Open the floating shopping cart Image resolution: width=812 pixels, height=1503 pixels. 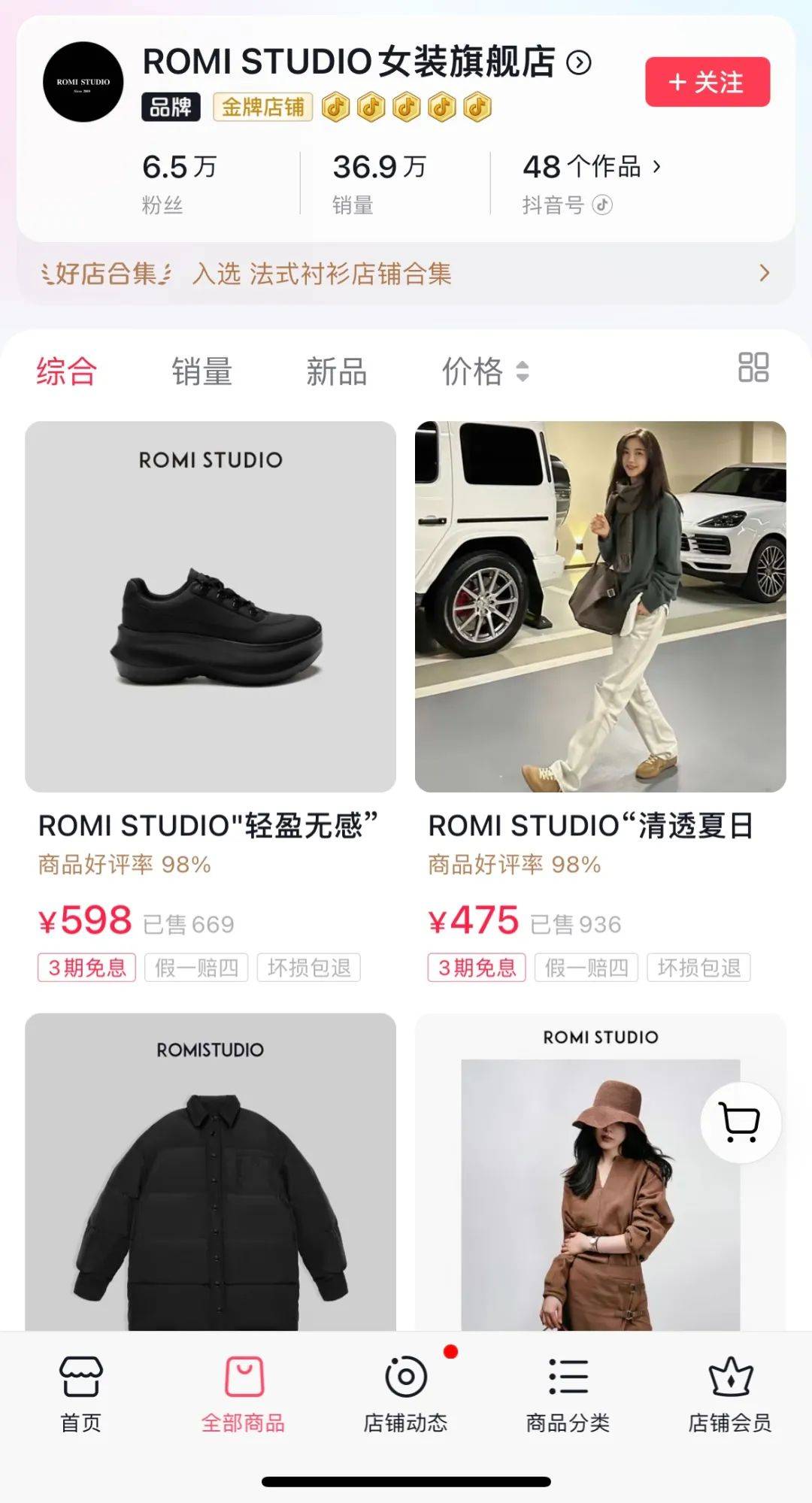(x=741, y=1123)
